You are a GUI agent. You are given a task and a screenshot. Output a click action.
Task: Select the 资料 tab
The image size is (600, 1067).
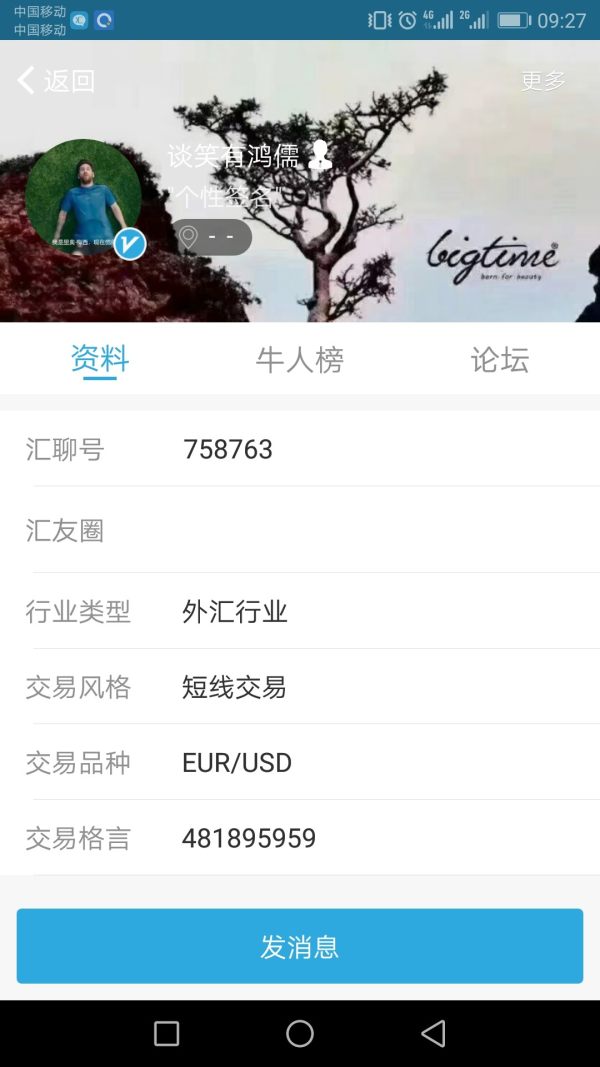pyautogui.click(x=100, y=360)
